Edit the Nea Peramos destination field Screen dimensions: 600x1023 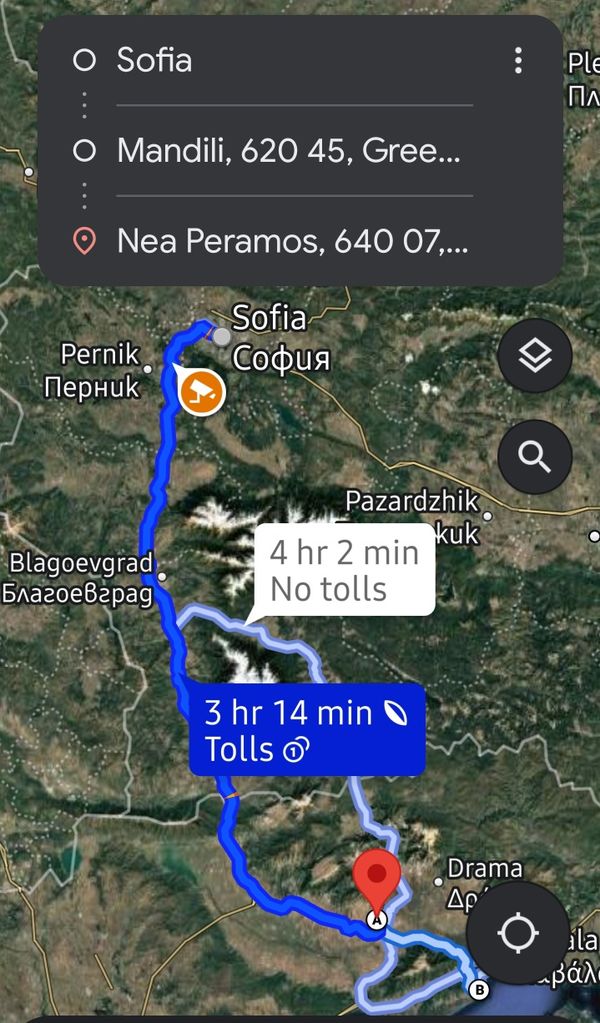290,241
